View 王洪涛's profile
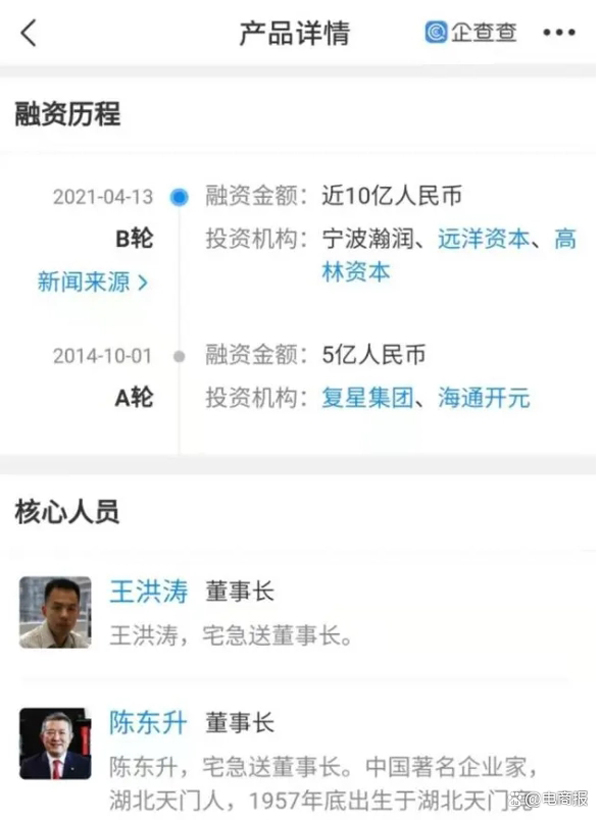This screenshot has width=600, height=820. [148, 591]
